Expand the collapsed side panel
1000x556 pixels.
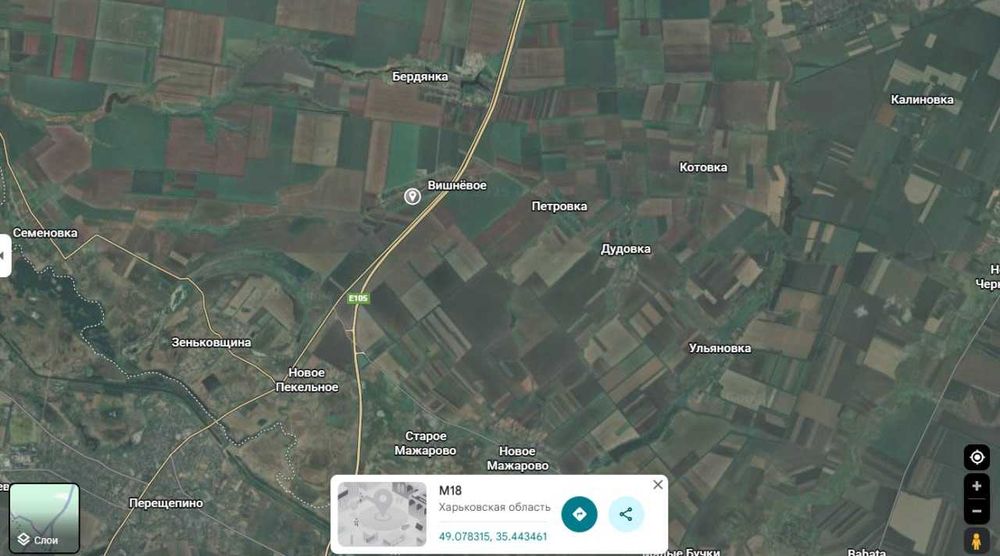[x=4, y=256]
